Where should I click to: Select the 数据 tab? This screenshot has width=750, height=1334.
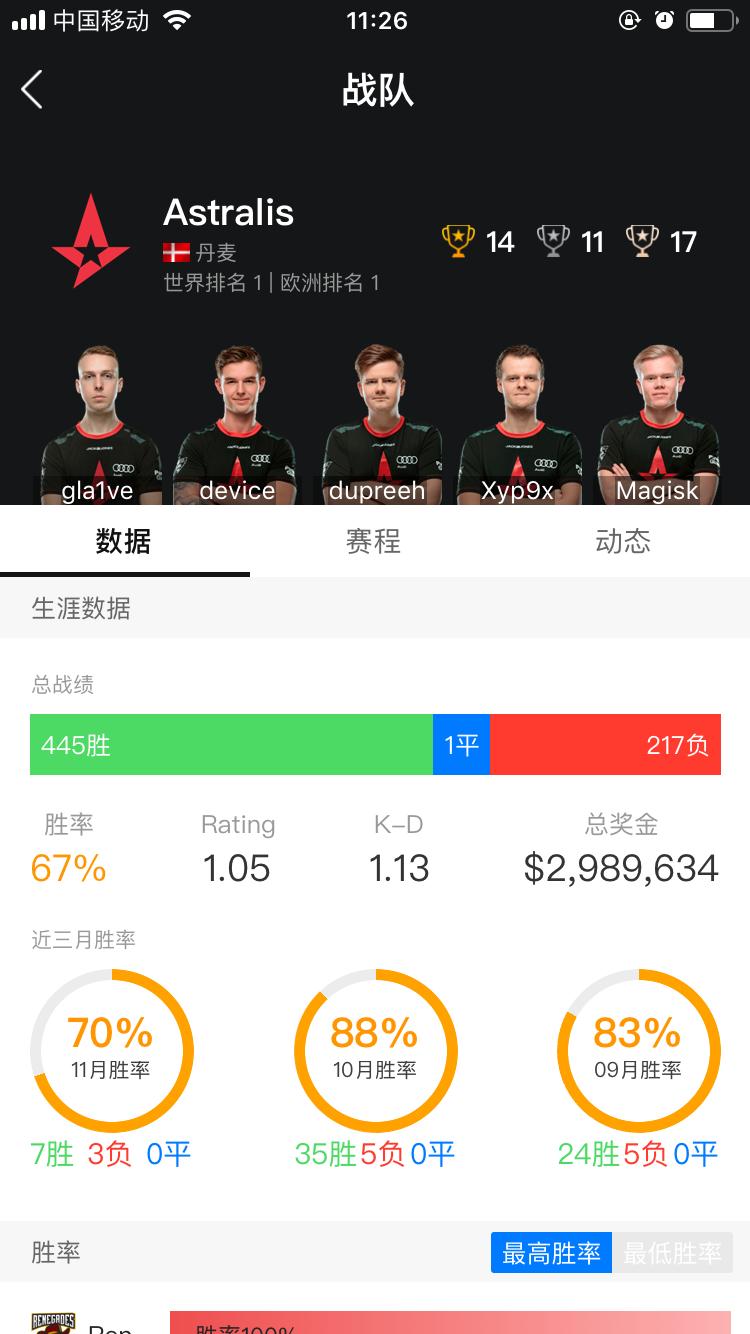click(x=124, y=541)
